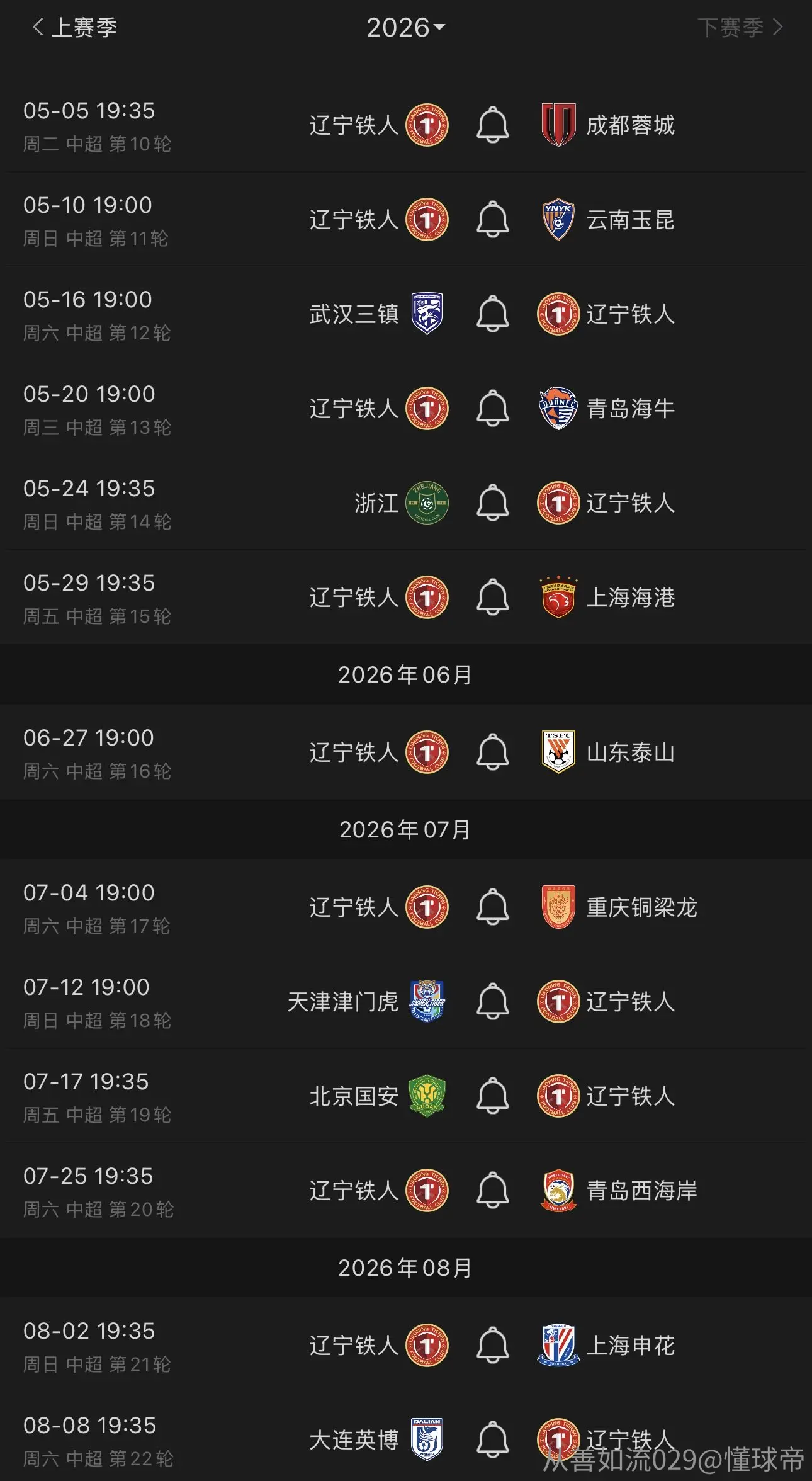Open the 辽宁铁人 vs 上海申花 match row
812x1481 pixels.
[x=406, y=1345]
